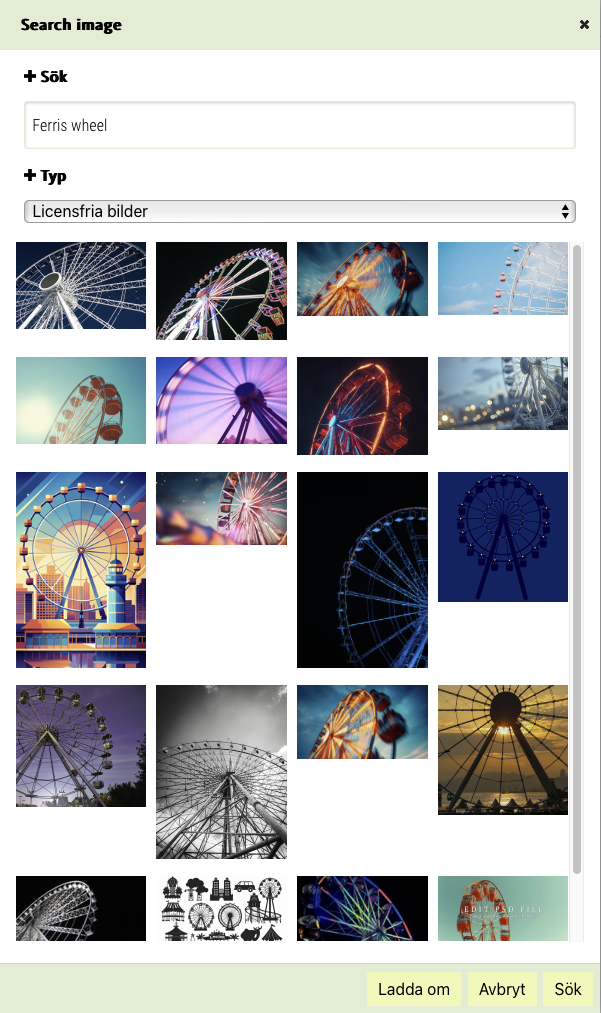Tap Avbryt to cancel

(502, 990)
